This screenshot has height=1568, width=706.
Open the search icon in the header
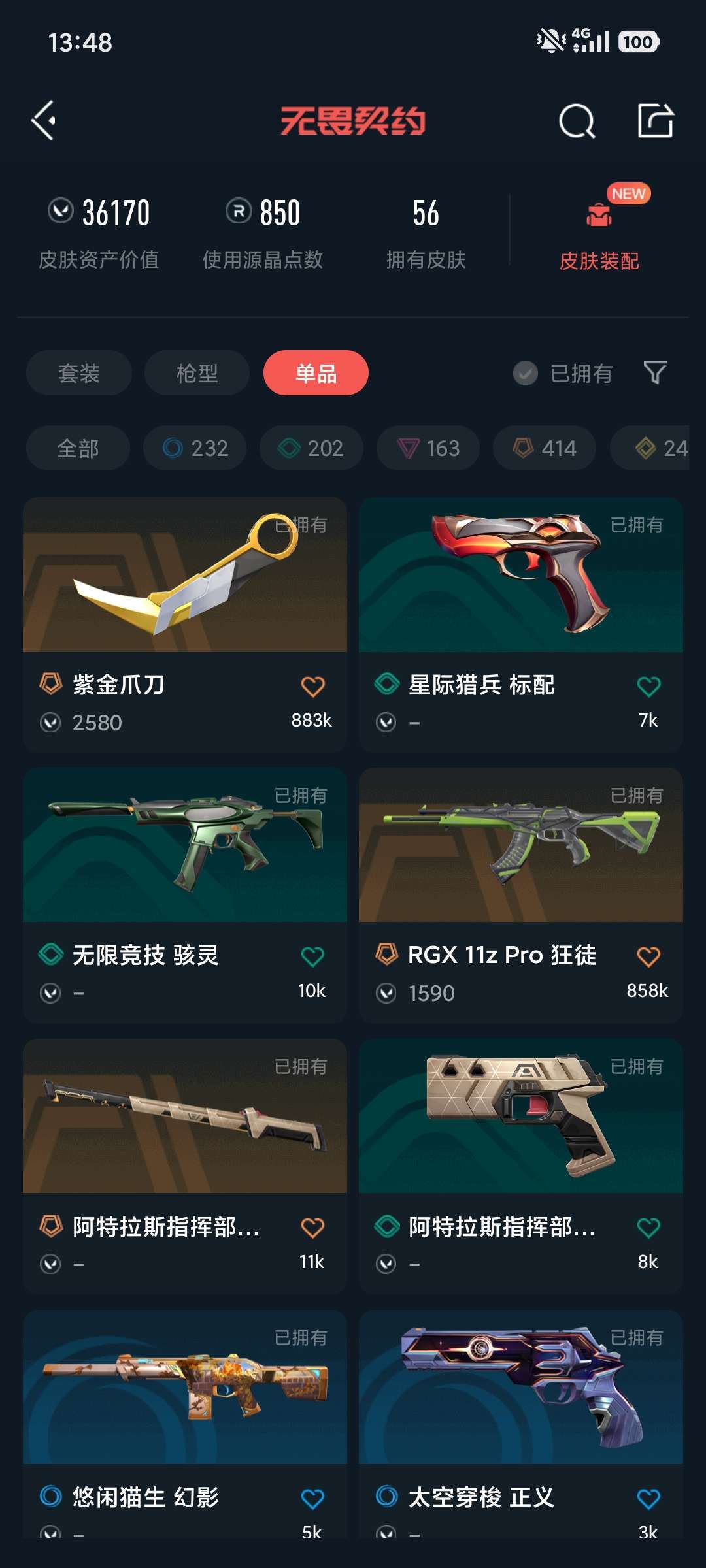point(577,121)
